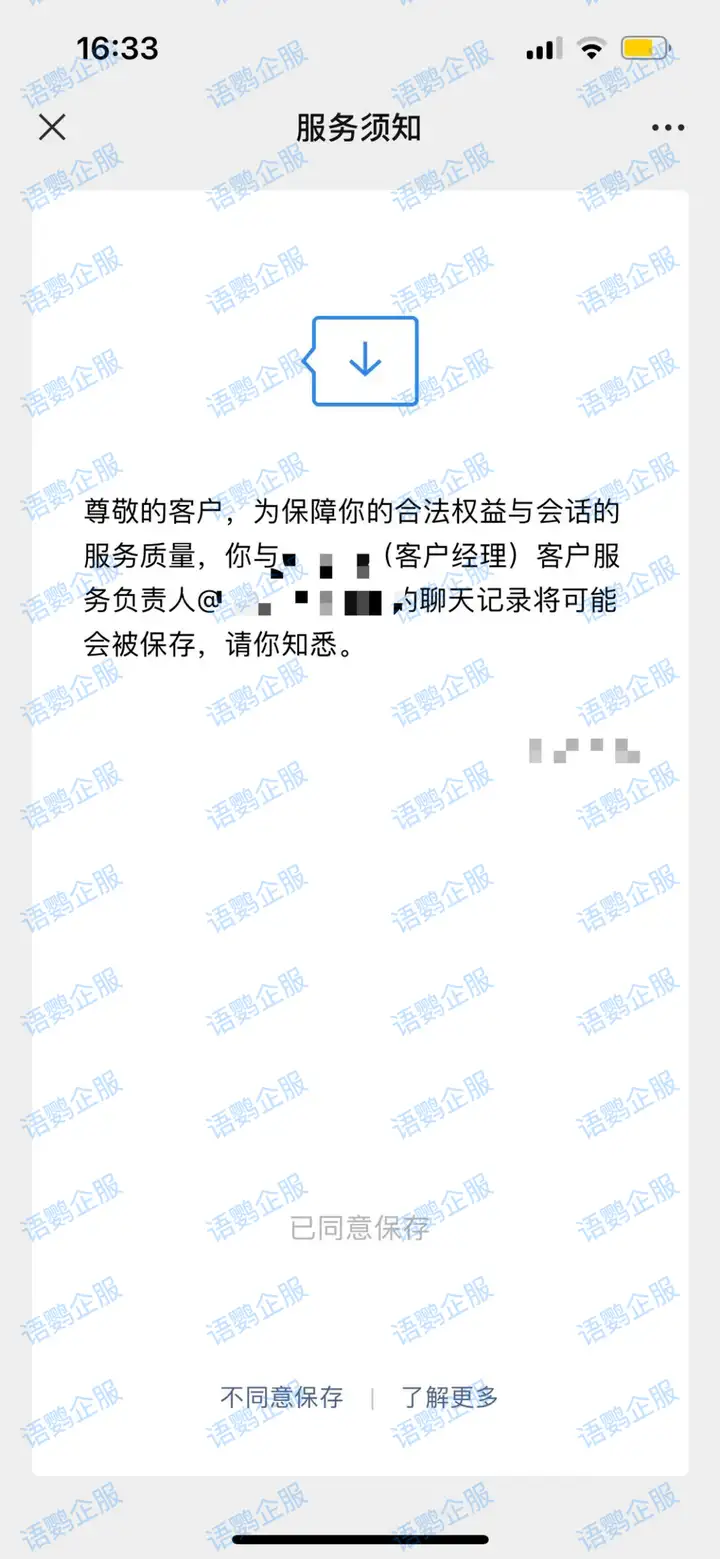Tap 不同意保存 to decline saving
This screenshot has height=1559, width=720.
(282, 1397)
